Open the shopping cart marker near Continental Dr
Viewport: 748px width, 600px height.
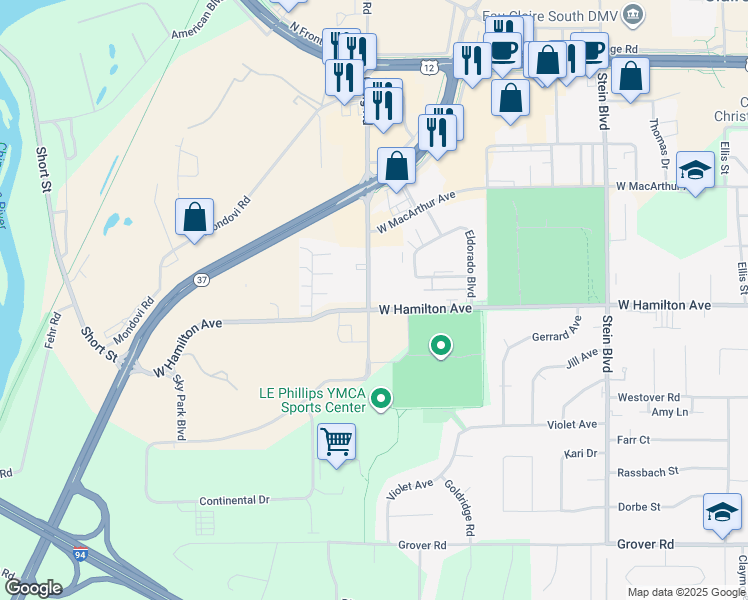tap(336, 441)
